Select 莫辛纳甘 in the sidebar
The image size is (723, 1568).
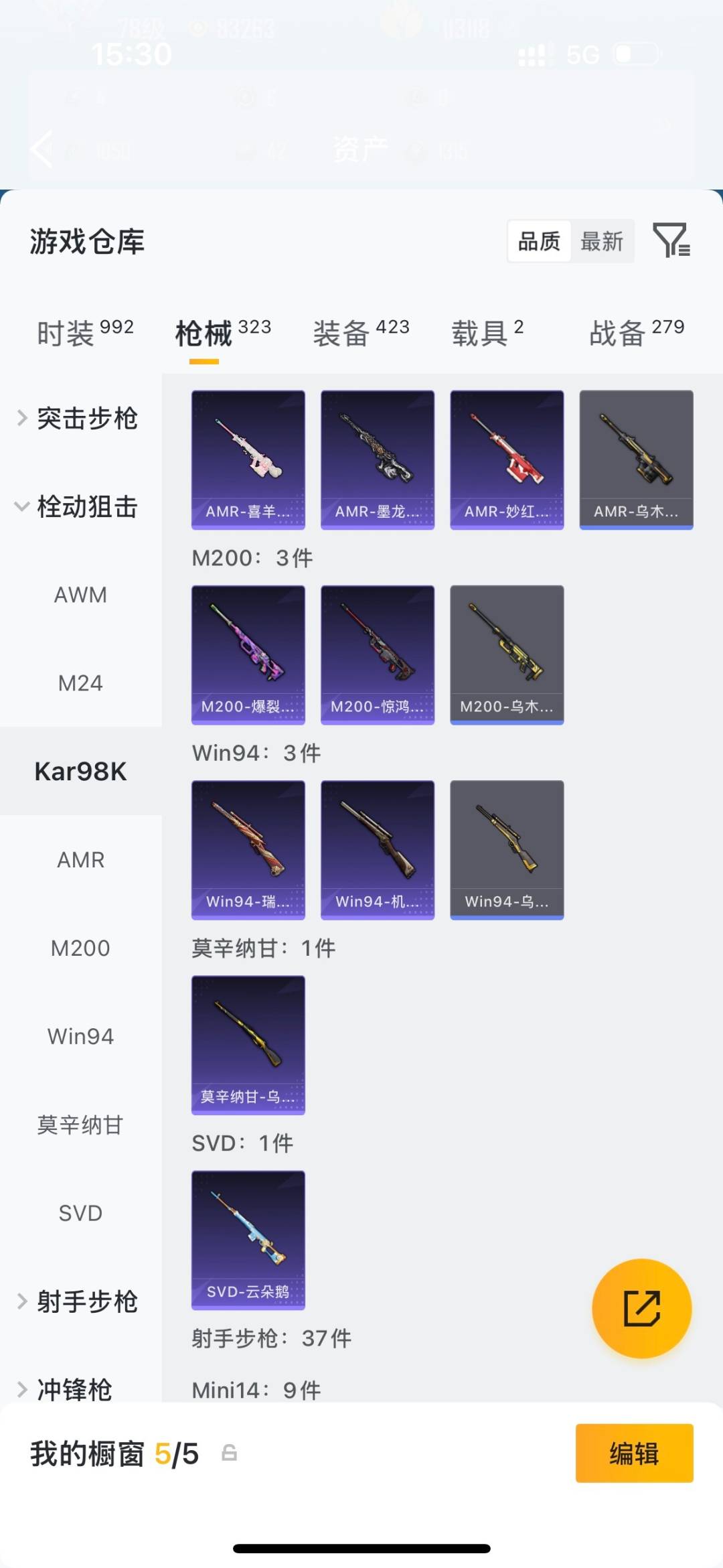80,1125
